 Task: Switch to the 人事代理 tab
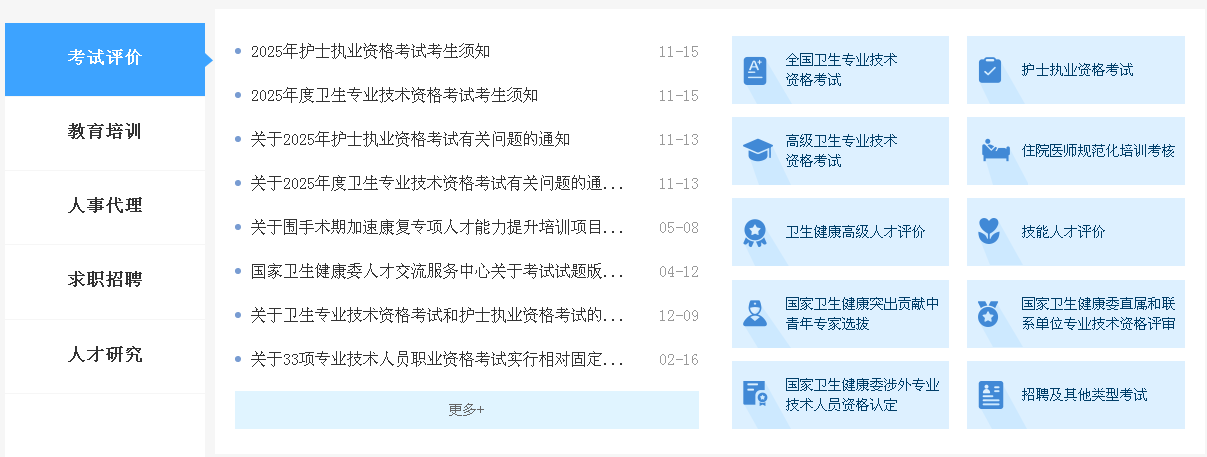[105, 206]
